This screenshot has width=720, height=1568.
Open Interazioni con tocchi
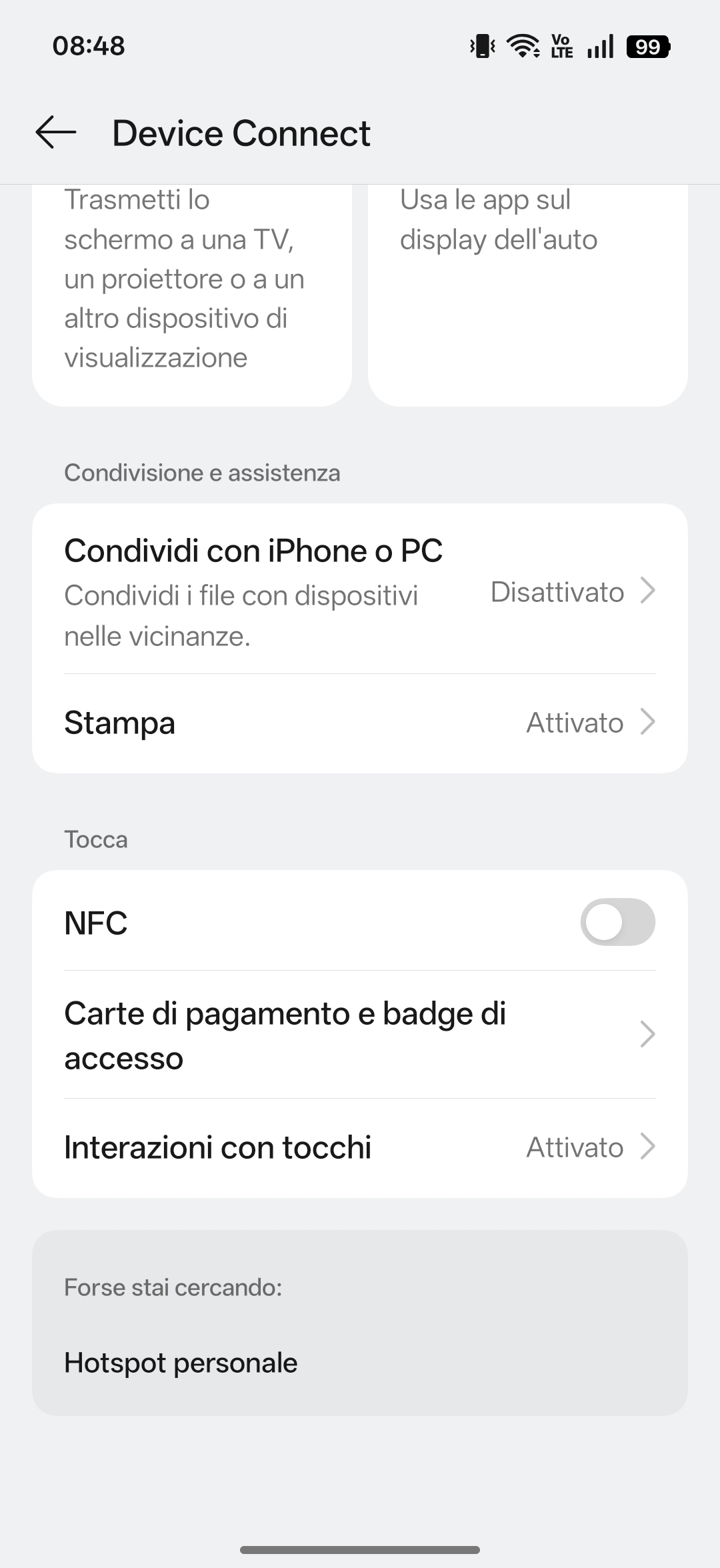tap(360, 1148)
